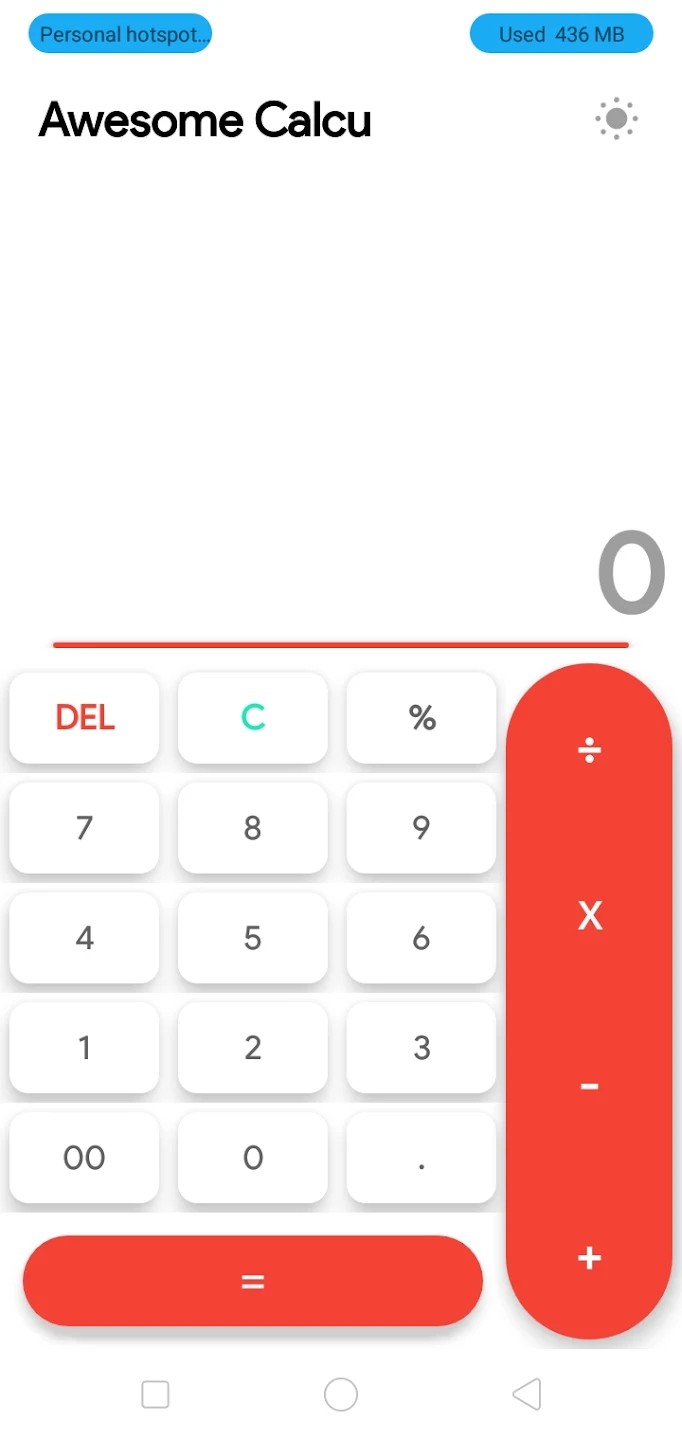The height and width of the screenshot is (1440, 682).
Task: Tap the DEL key to delete a digit
Action: pyautogui.click(x=84, y=718)
